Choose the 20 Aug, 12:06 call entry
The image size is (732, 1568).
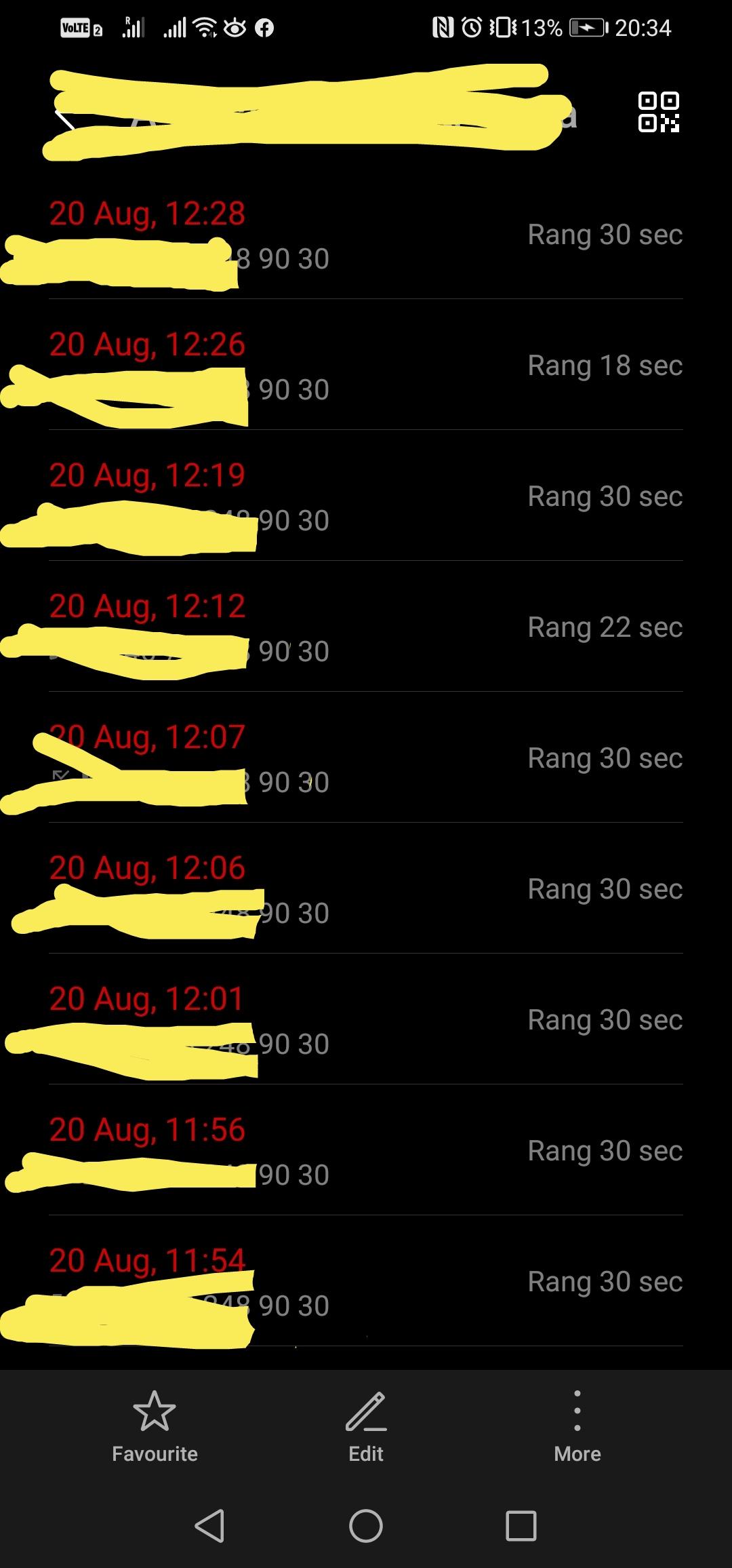coord(366,889)
